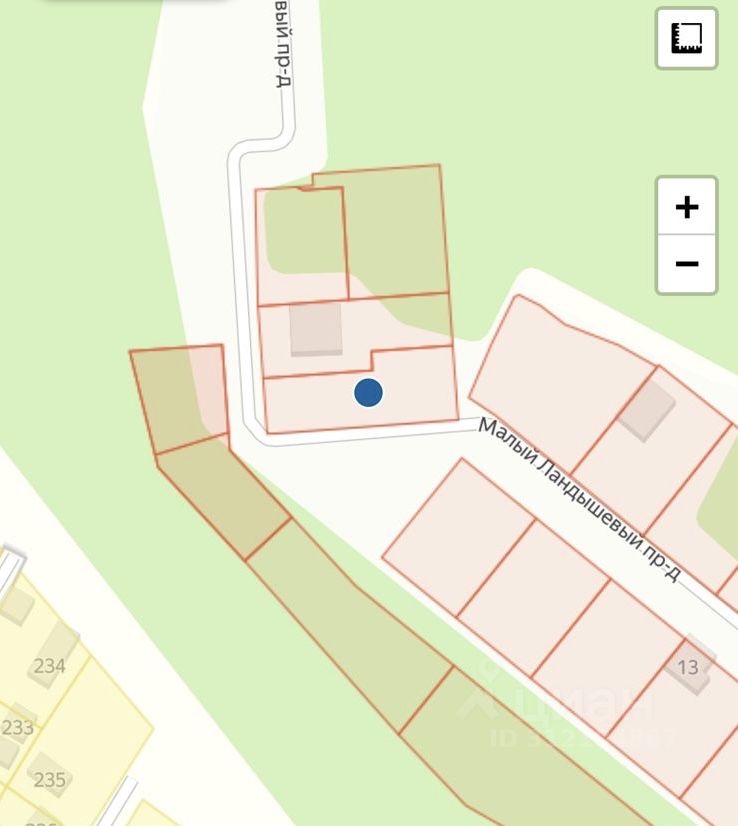This screenshot has height=826, width=738.
Task: Zoom in on the map
Action: coord(686,207)
